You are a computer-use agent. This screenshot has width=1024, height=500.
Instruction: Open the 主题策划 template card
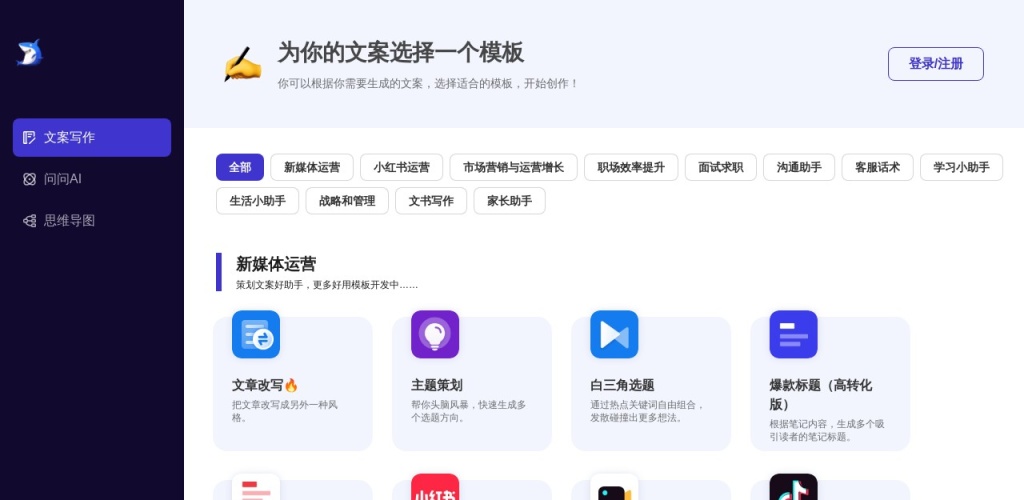471,385
